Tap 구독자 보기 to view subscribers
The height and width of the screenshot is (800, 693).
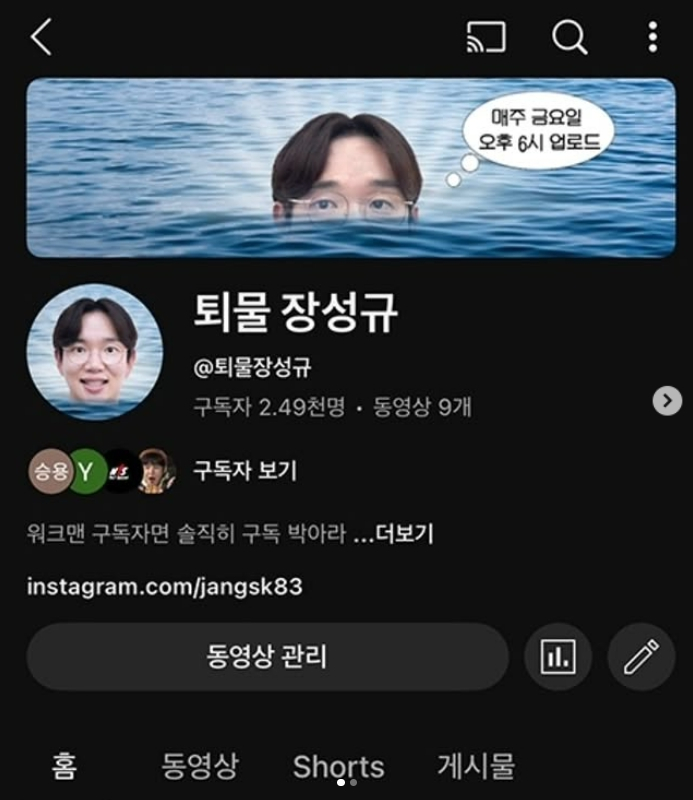coord(245,471)
